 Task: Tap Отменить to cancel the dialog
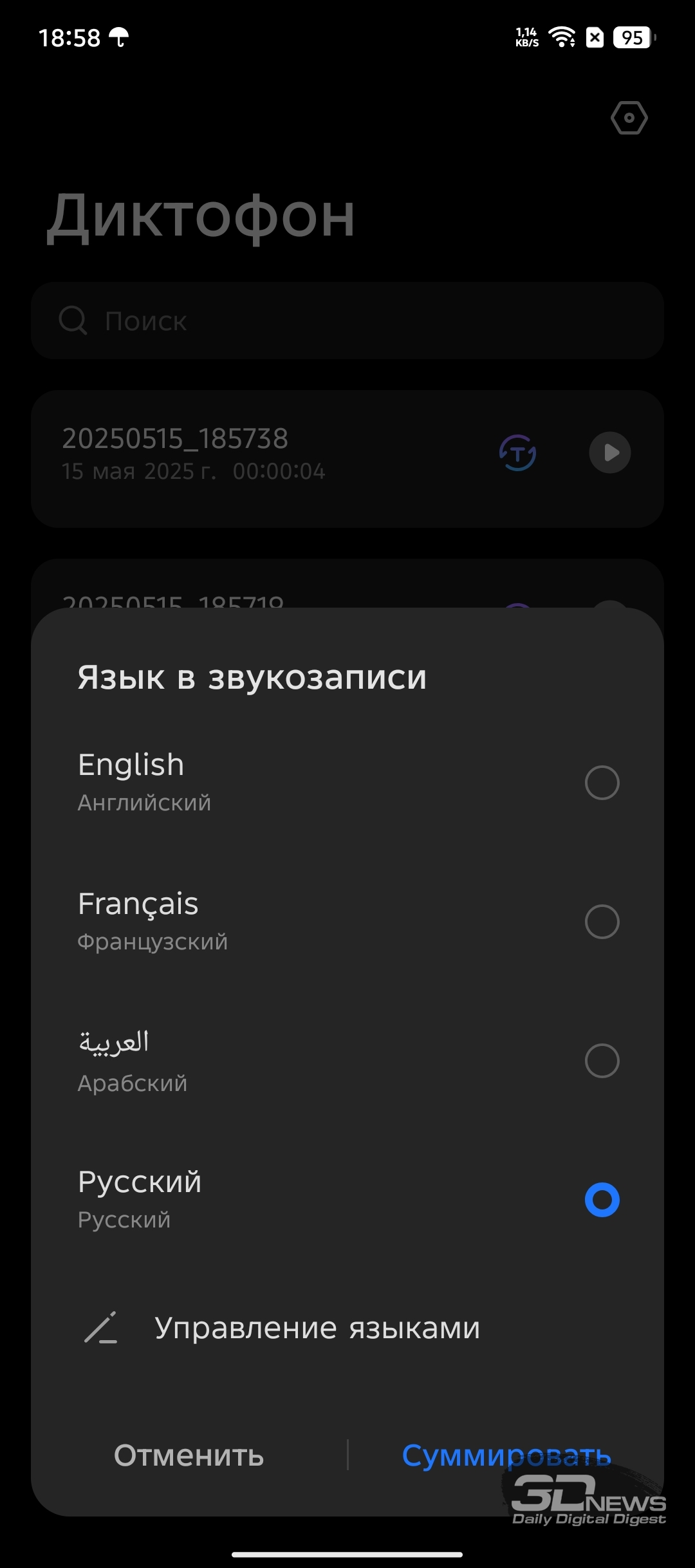click(x=189, y=1455)
